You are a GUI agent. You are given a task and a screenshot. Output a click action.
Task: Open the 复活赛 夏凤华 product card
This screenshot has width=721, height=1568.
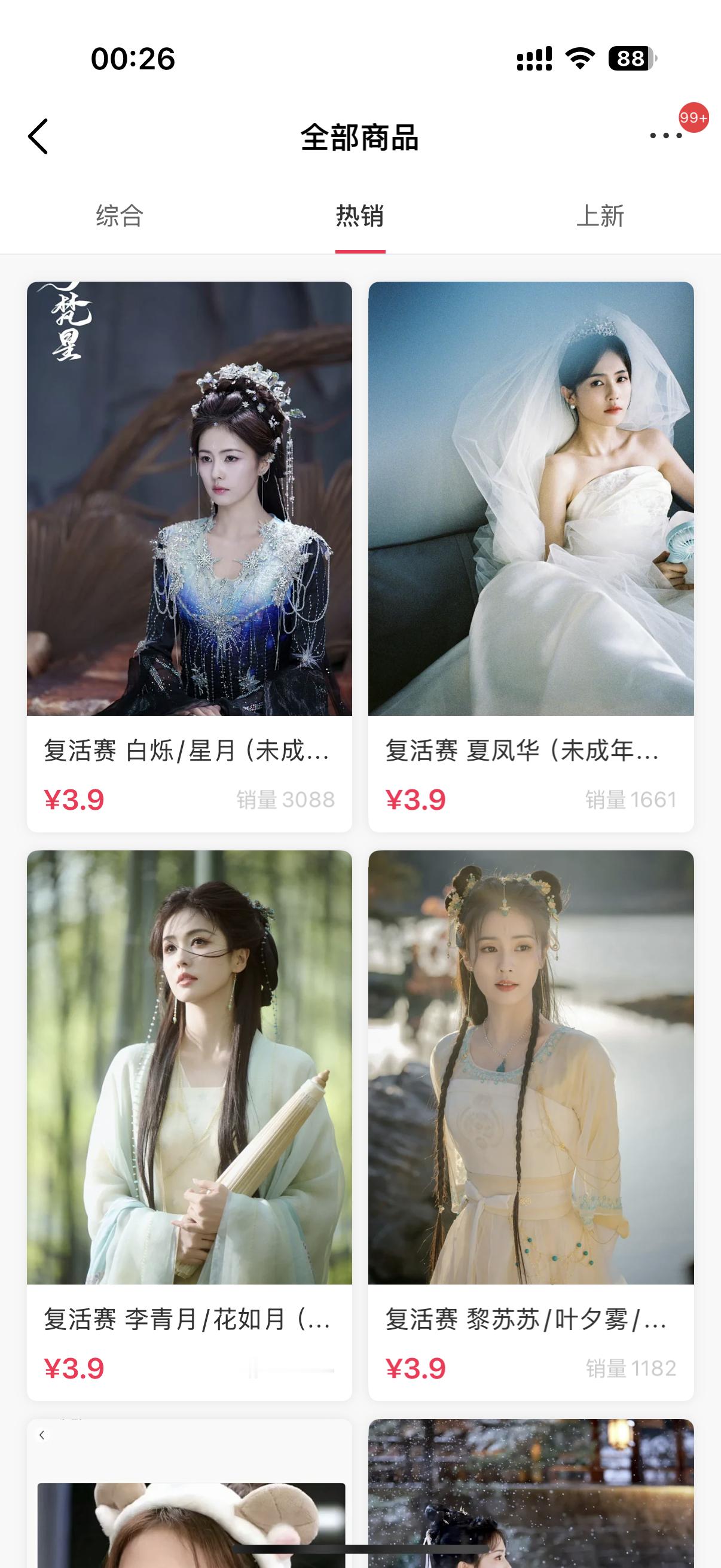[530, 556]
